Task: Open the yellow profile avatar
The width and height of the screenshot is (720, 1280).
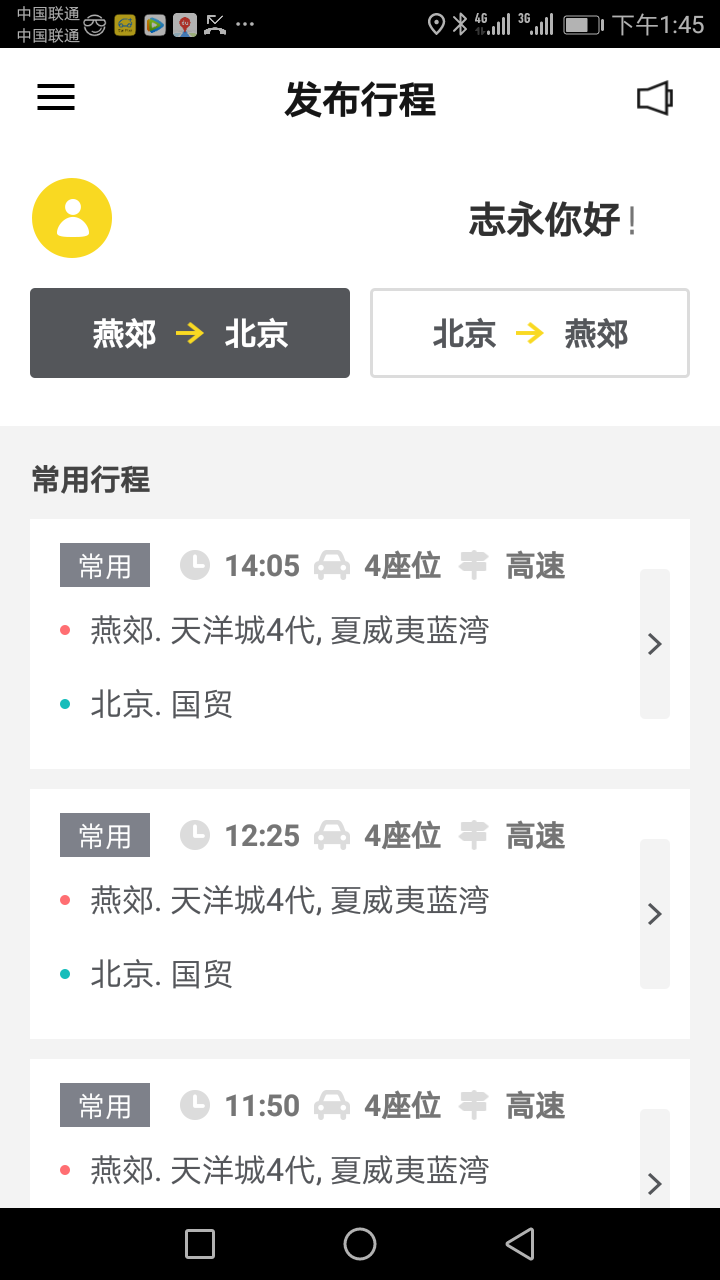Action: pos(71,217)
